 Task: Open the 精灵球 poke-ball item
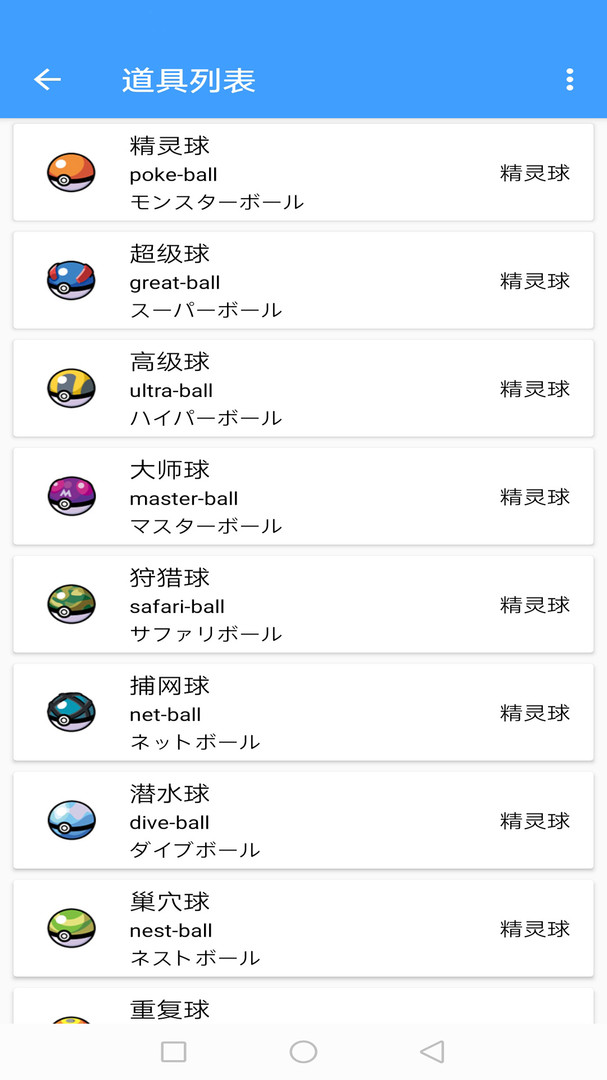pos(303,173)
